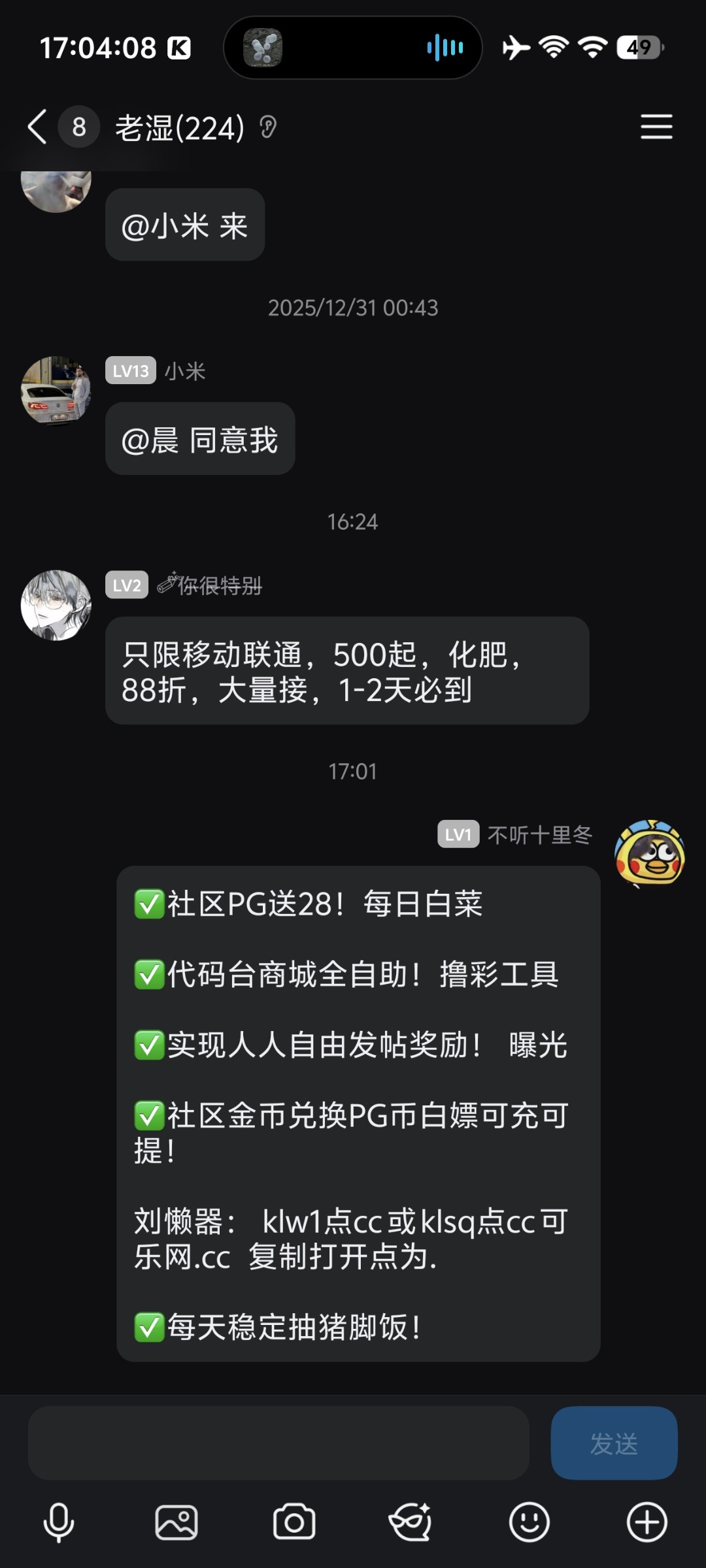This screenshot has height=1568, width=706.
Task: Tap the plus icon for more chat functions
Action: (x=647, y=1520)
